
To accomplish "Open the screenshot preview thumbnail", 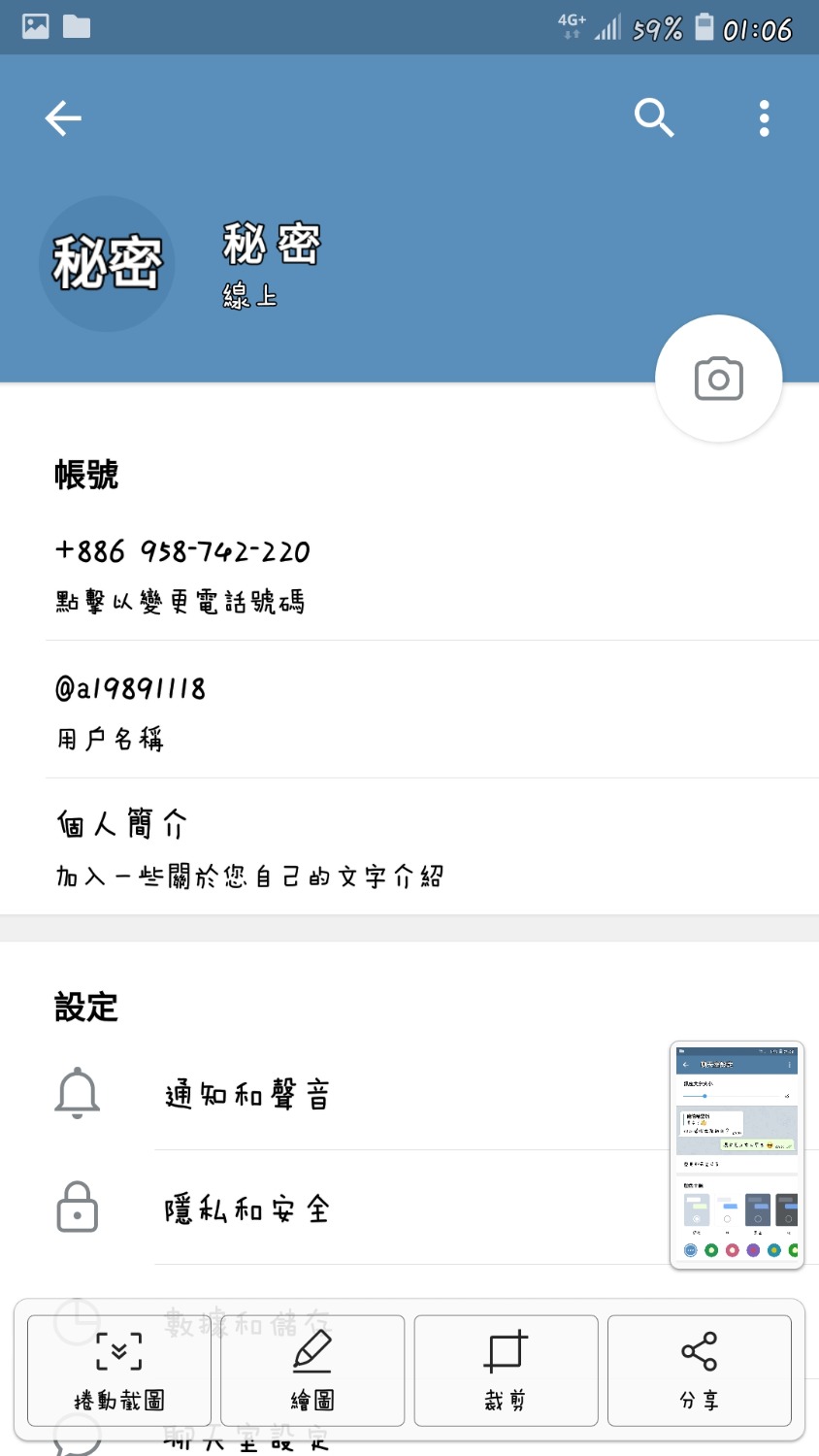I will [737, 1154].
